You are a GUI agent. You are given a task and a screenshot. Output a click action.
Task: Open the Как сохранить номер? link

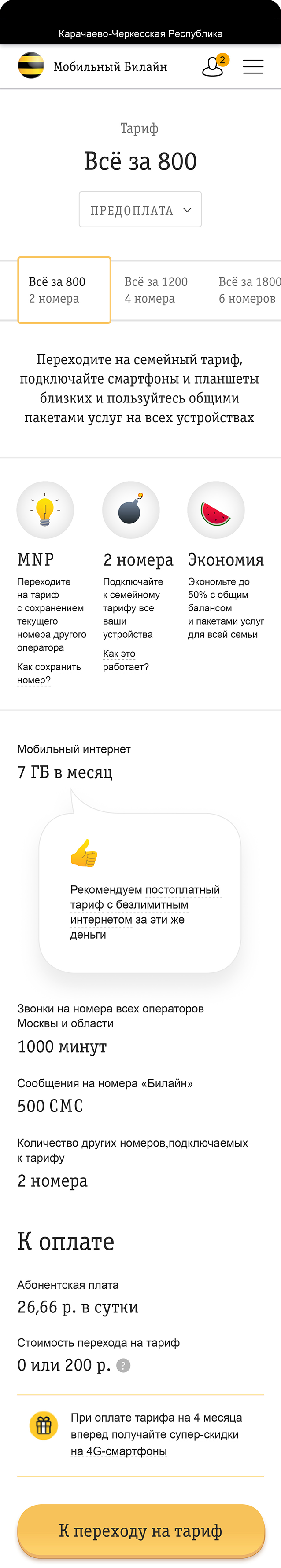coord(49,673)
